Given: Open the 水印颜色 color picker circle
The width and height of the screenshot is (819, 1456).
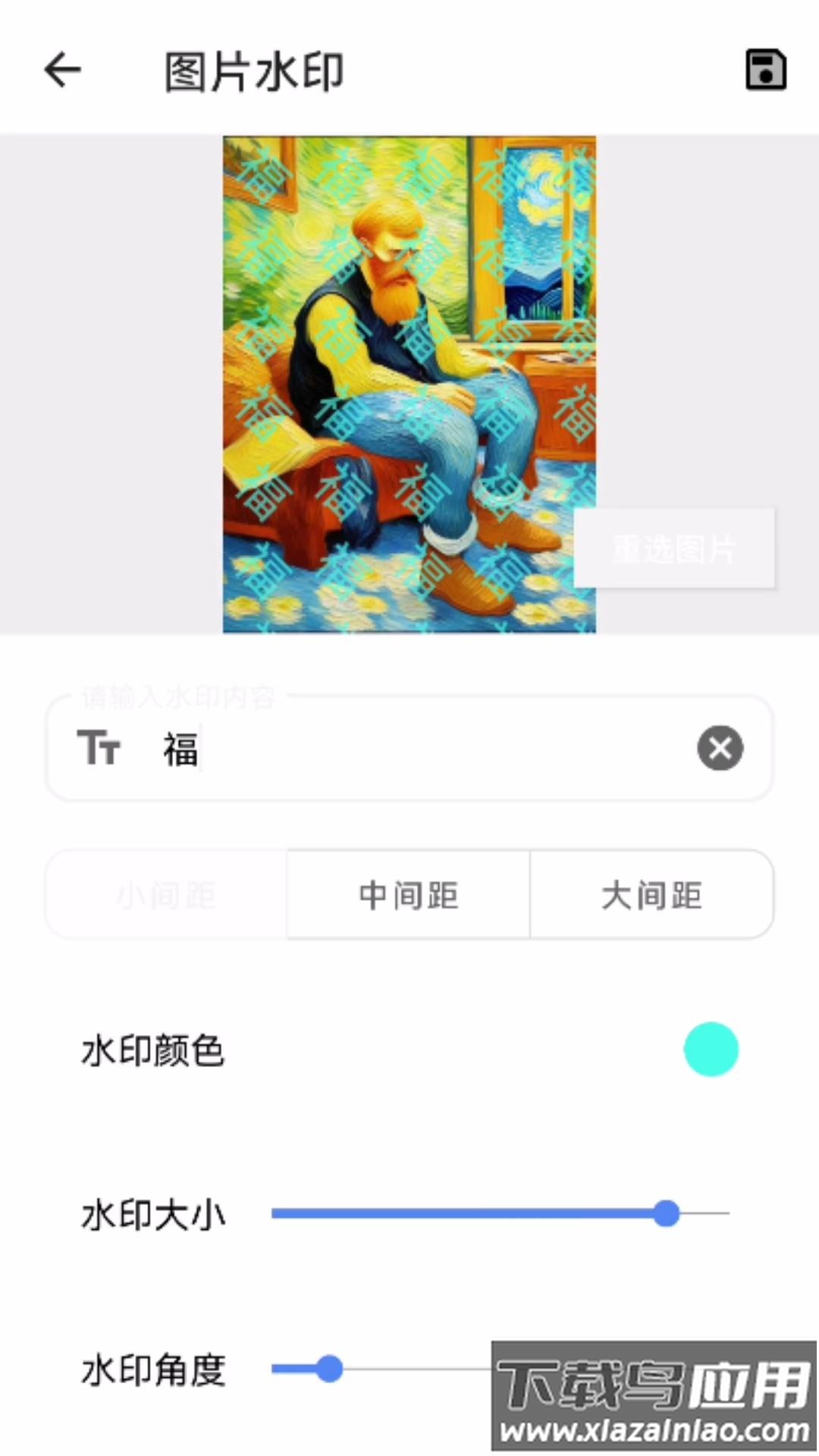Looking at the screenshot, I should [x=710, y=1050].
